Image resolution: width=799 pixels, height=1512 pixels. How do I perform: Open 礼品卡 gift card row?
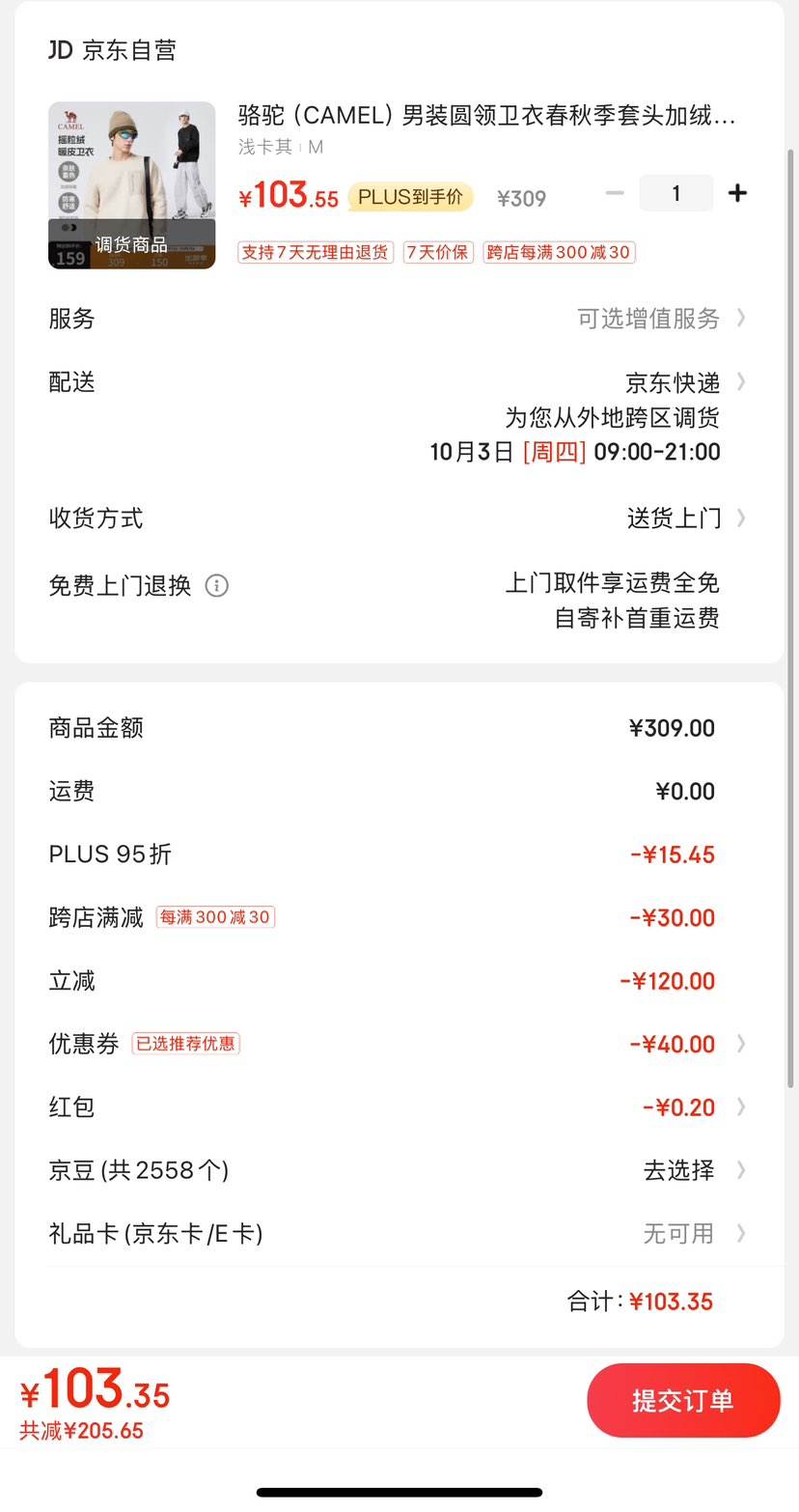(x=399, y=1234)
